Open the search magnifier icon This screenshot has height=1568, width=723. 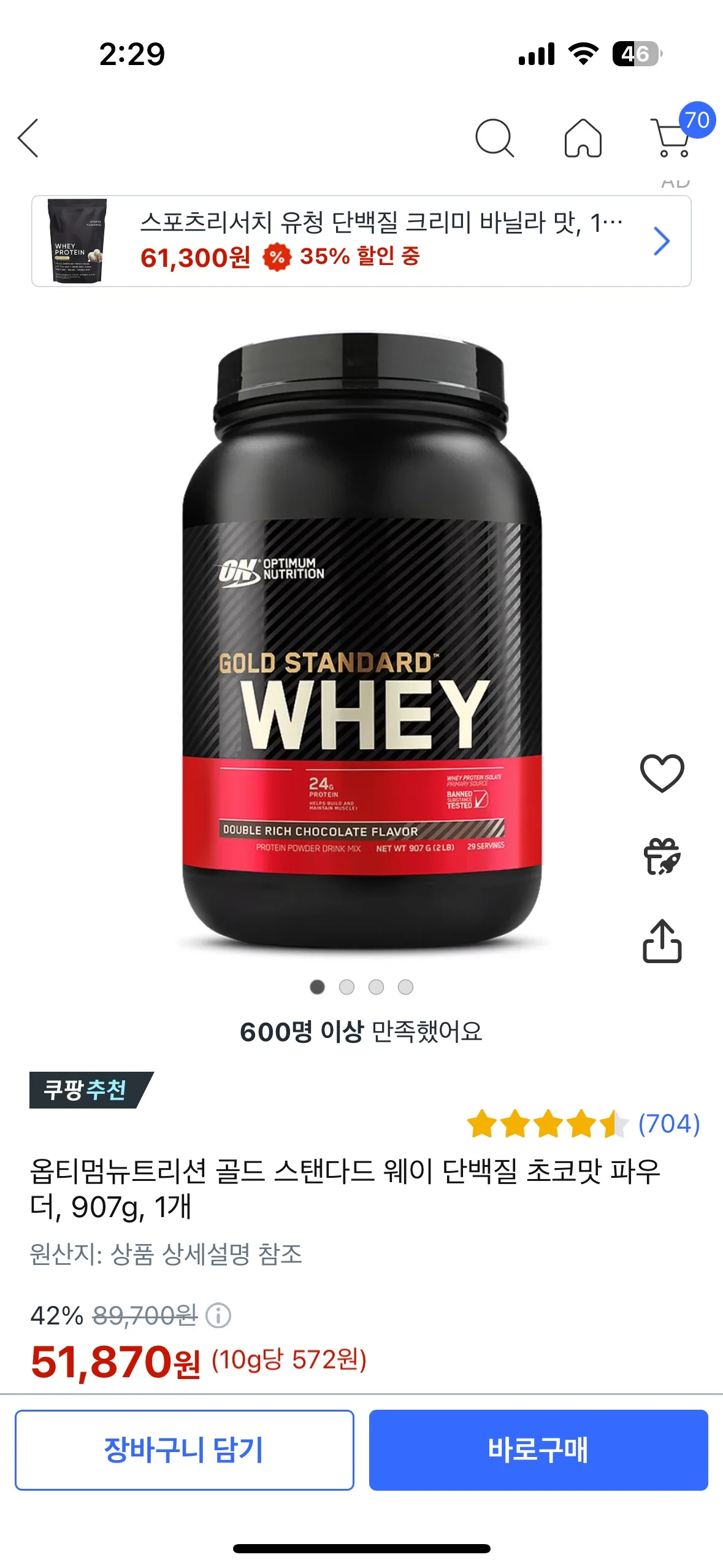[494, 138]
